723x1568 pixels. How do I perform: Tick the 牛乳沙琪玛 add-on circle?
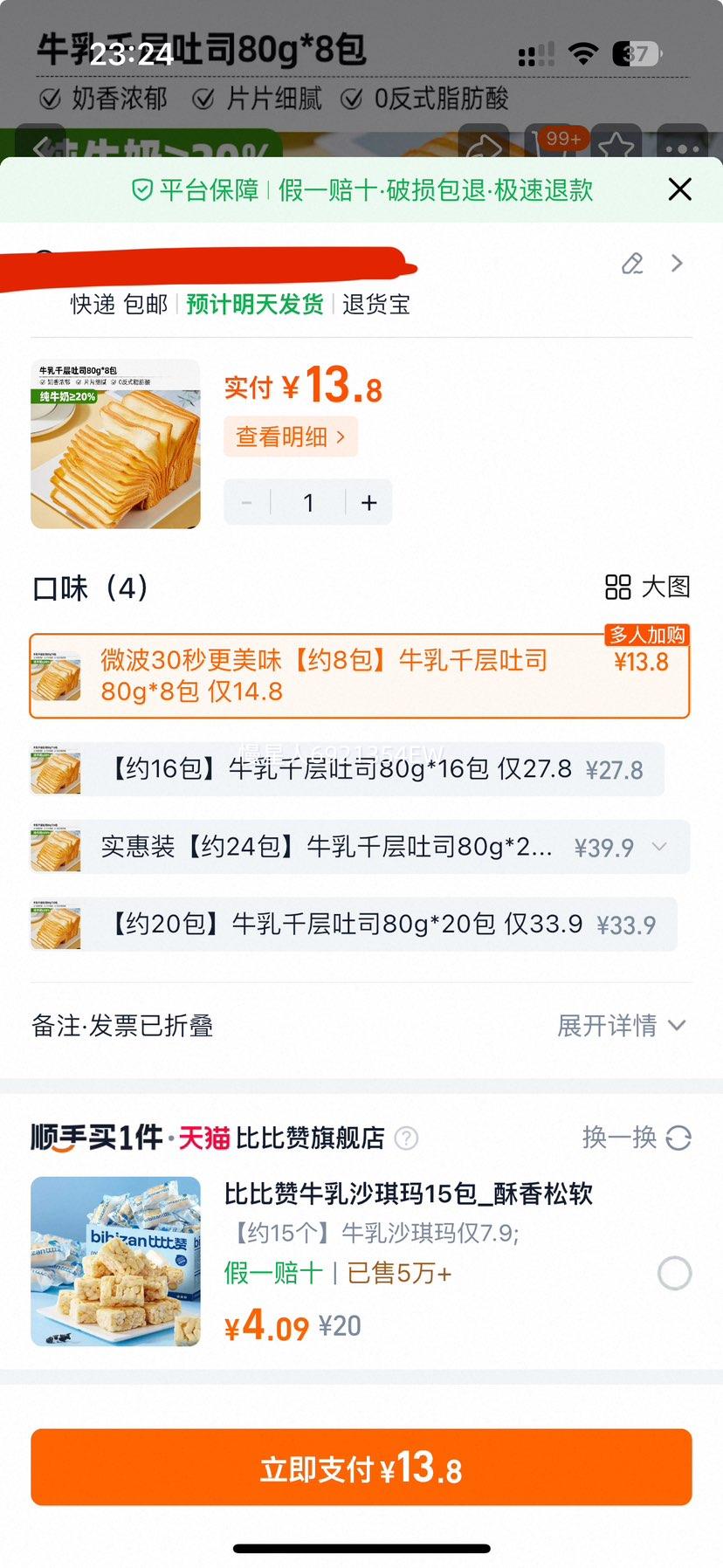point(674,1273)
